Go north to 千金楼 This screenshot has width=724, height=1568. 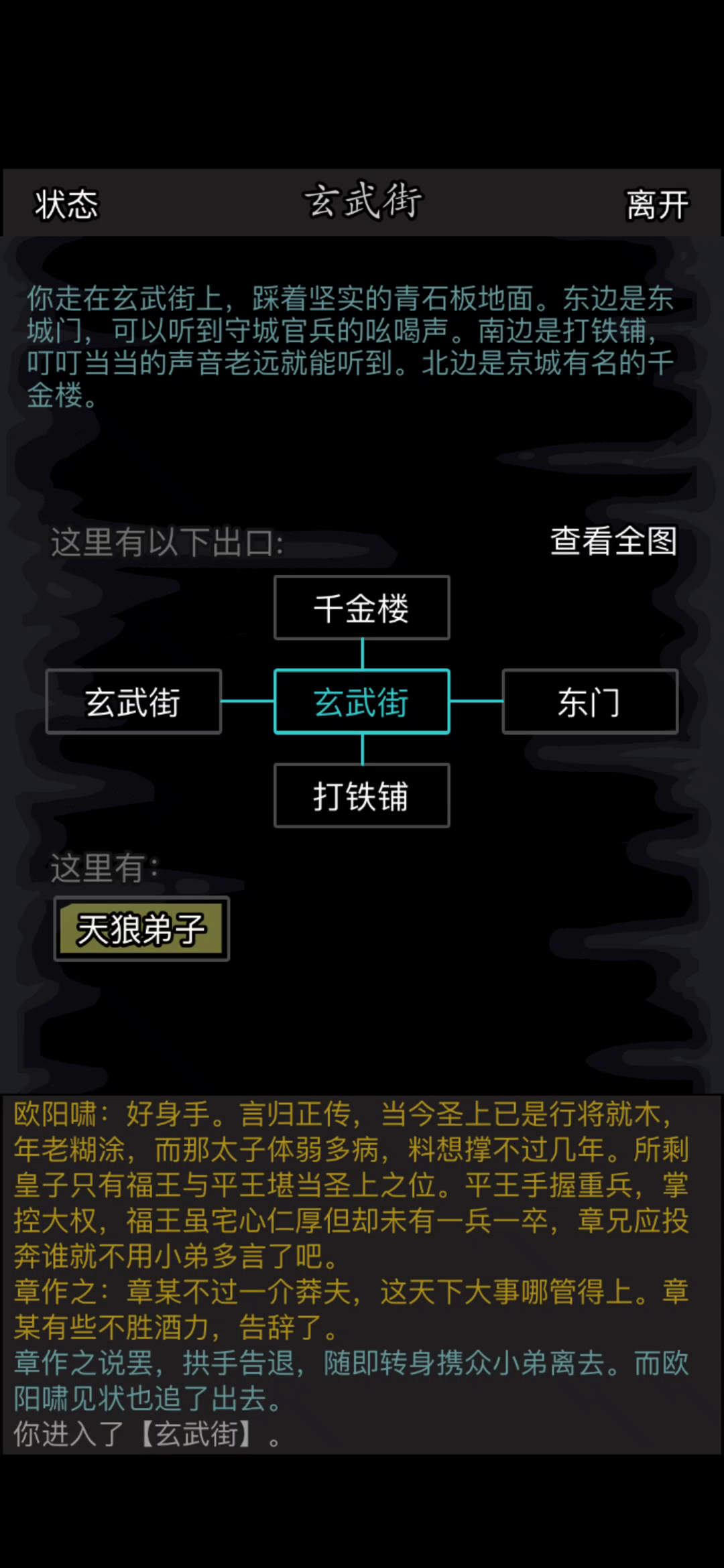(x=361, y=608)
